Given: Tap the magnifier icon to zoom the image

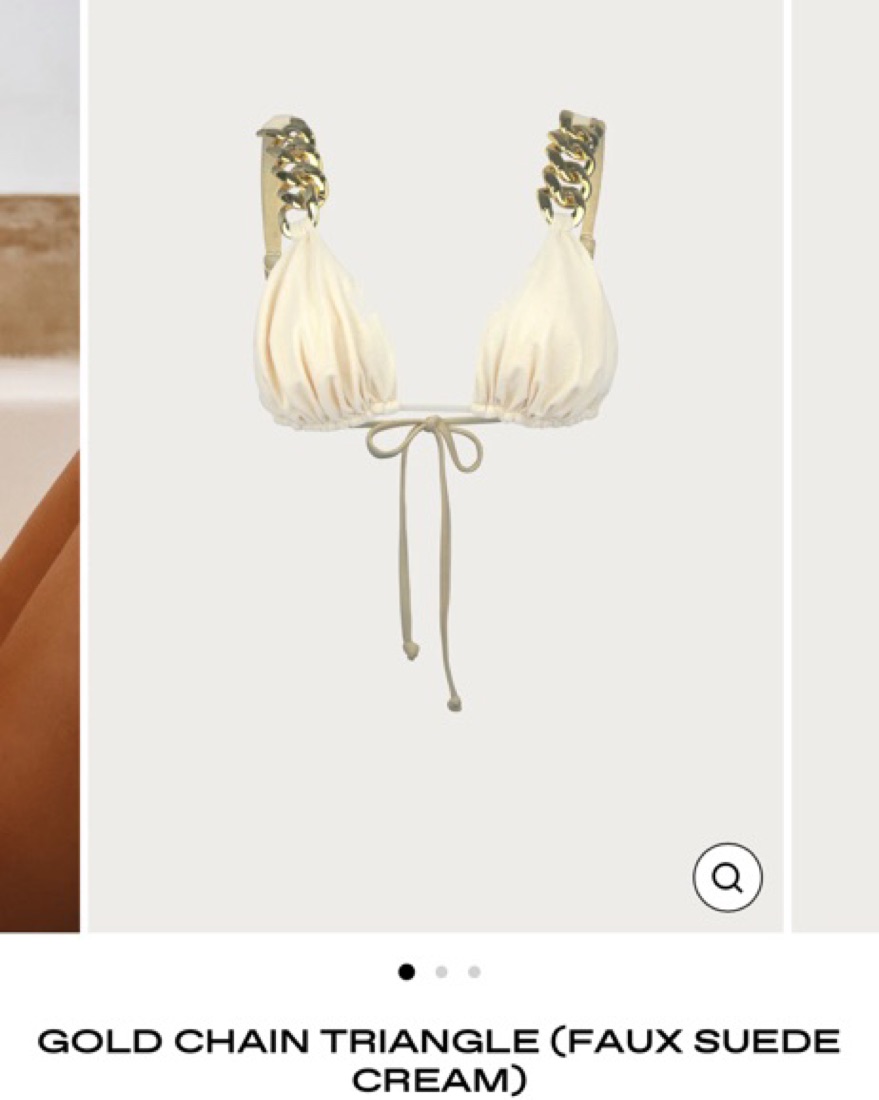Looking at the screenshot, I should [x=727, y=878].
